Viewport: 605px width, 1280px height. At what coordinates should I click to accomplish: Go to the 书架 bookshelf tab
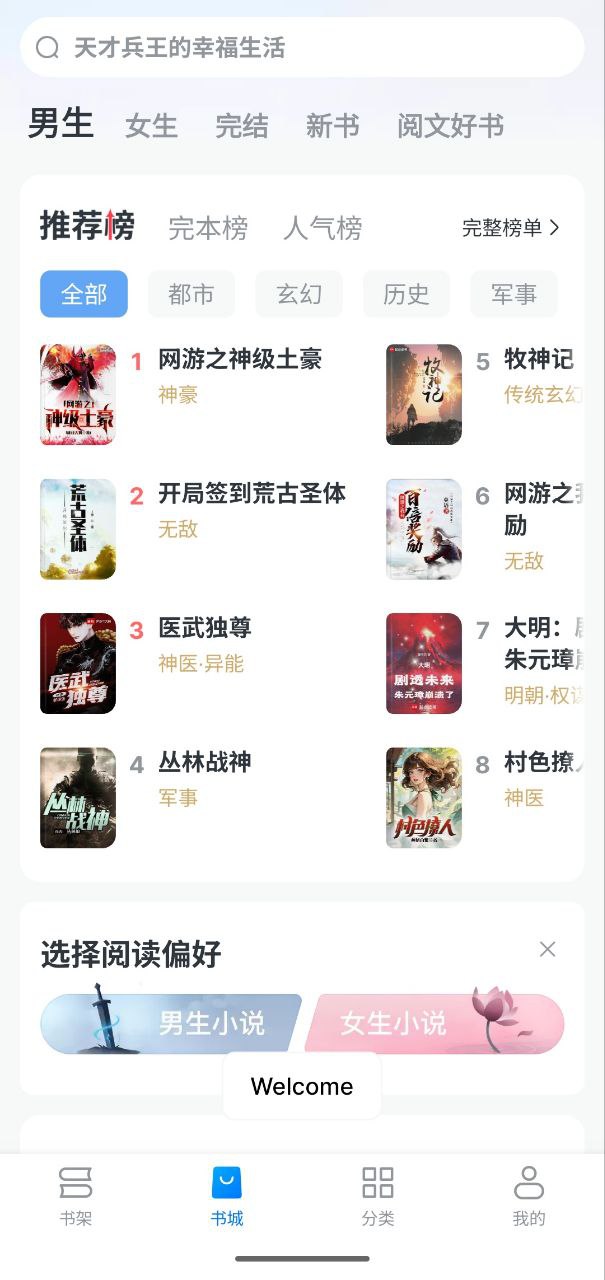(76, 1196)
